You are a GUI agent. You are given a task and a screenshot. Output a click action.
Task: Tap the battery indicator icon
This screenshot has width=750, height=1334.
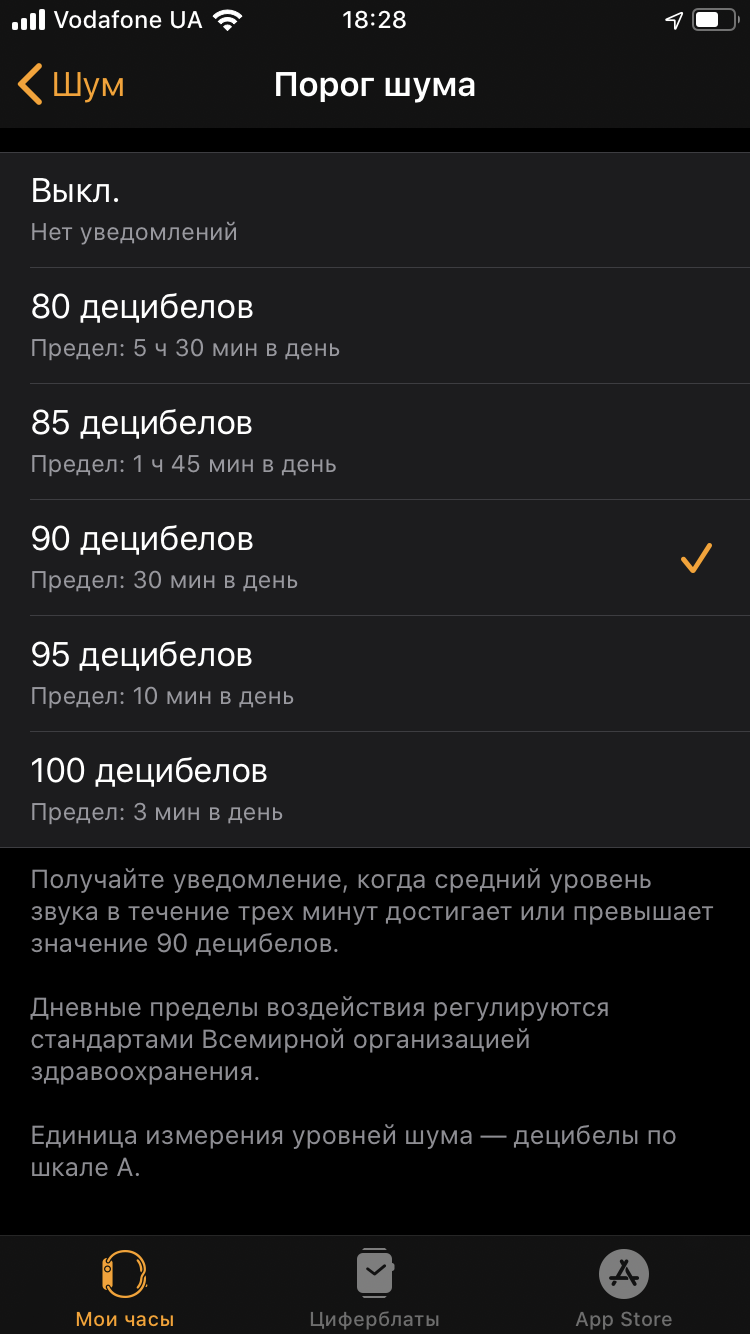[x=716, y=18]
